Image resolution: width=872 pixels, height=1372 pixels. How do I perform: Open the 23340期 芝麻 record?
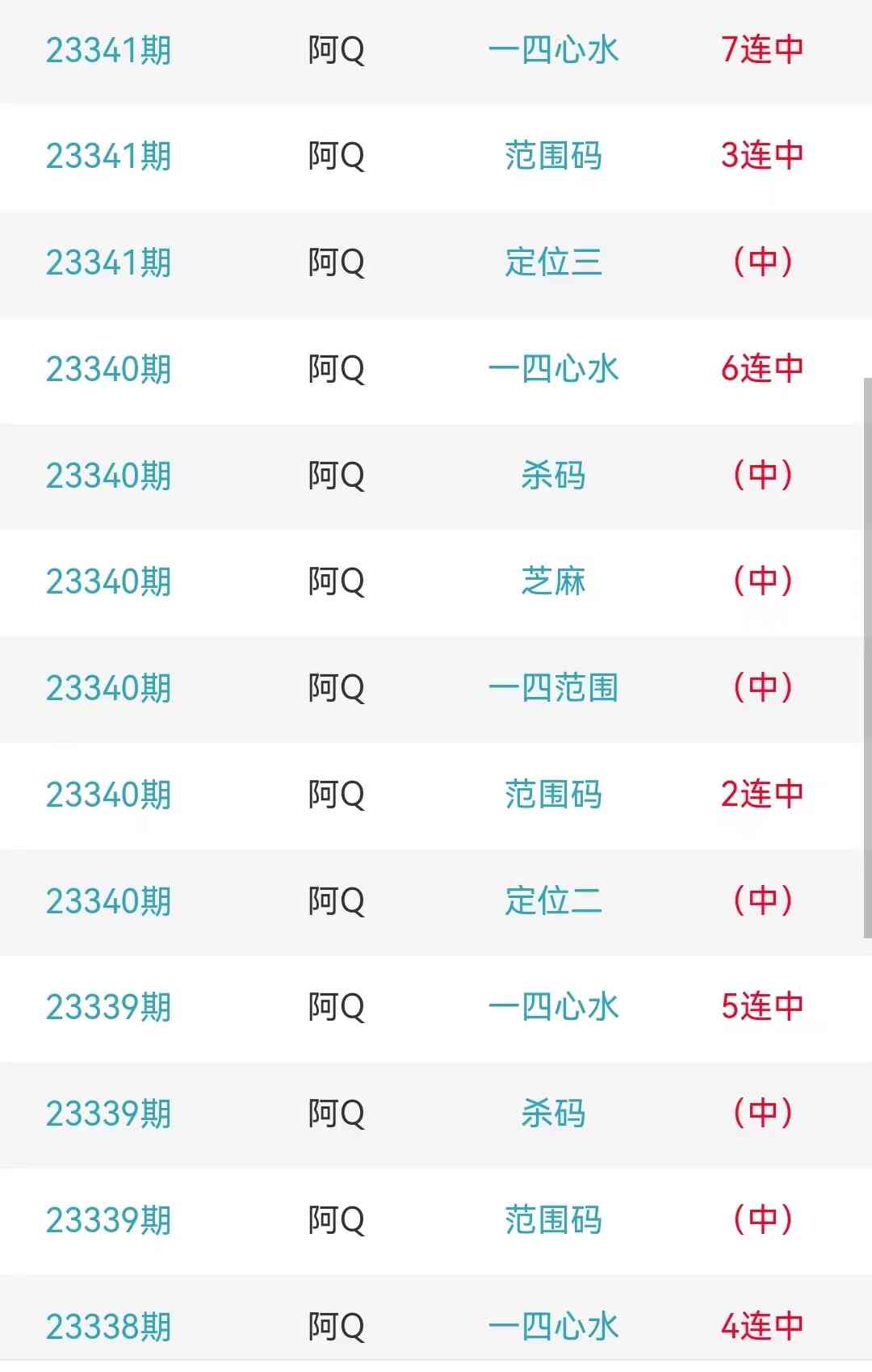pos(553,581)
